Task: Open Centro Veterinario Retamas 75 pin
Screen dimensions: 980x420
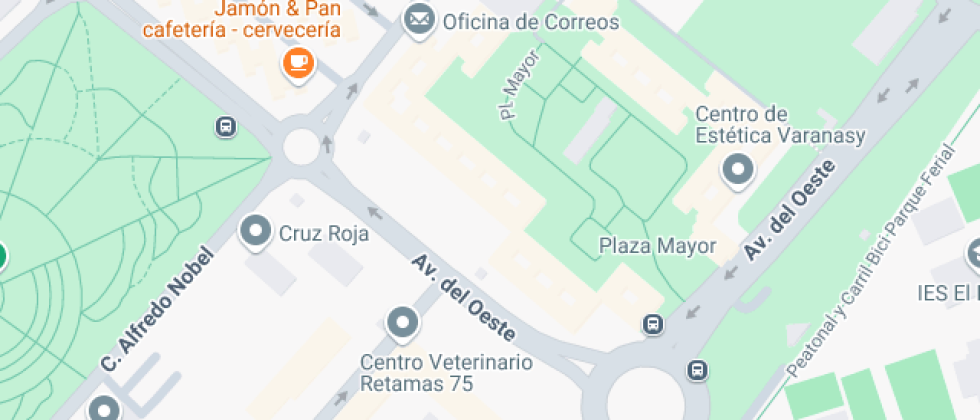Action: pos(403,322)
